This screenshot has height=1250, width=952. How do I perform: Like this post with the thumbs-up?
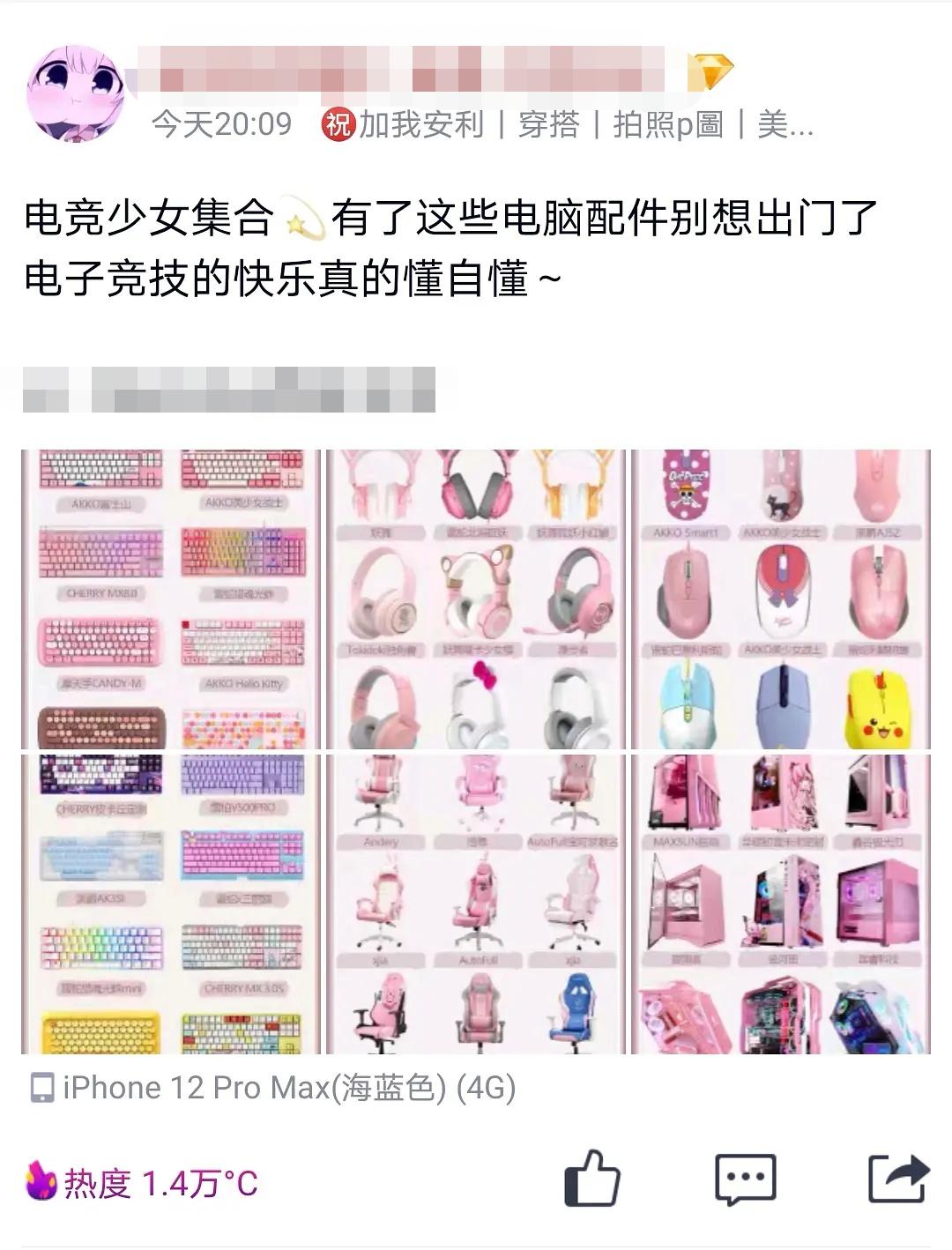591,1178
